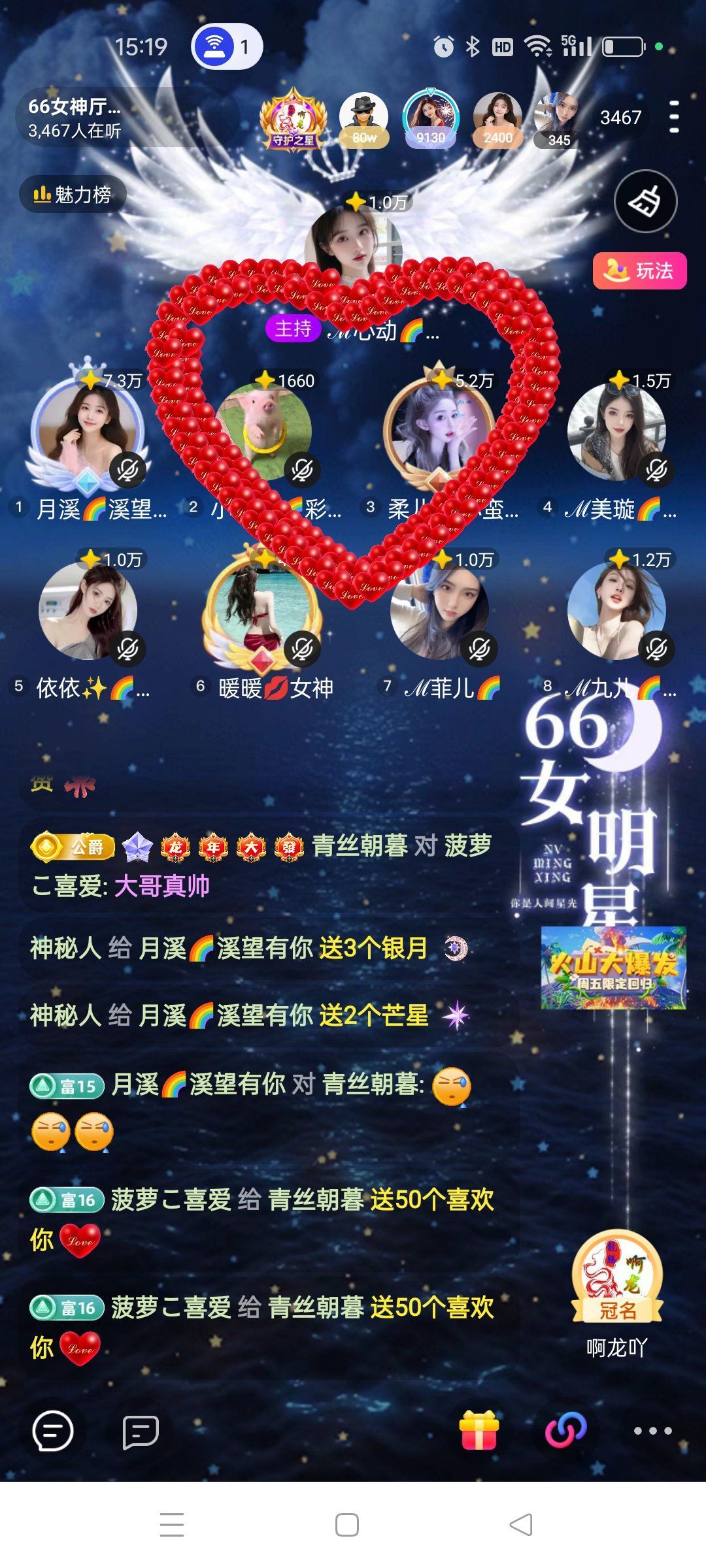
Task: Open the 火山大爆发 event banner
Action: tap(613, 968)
